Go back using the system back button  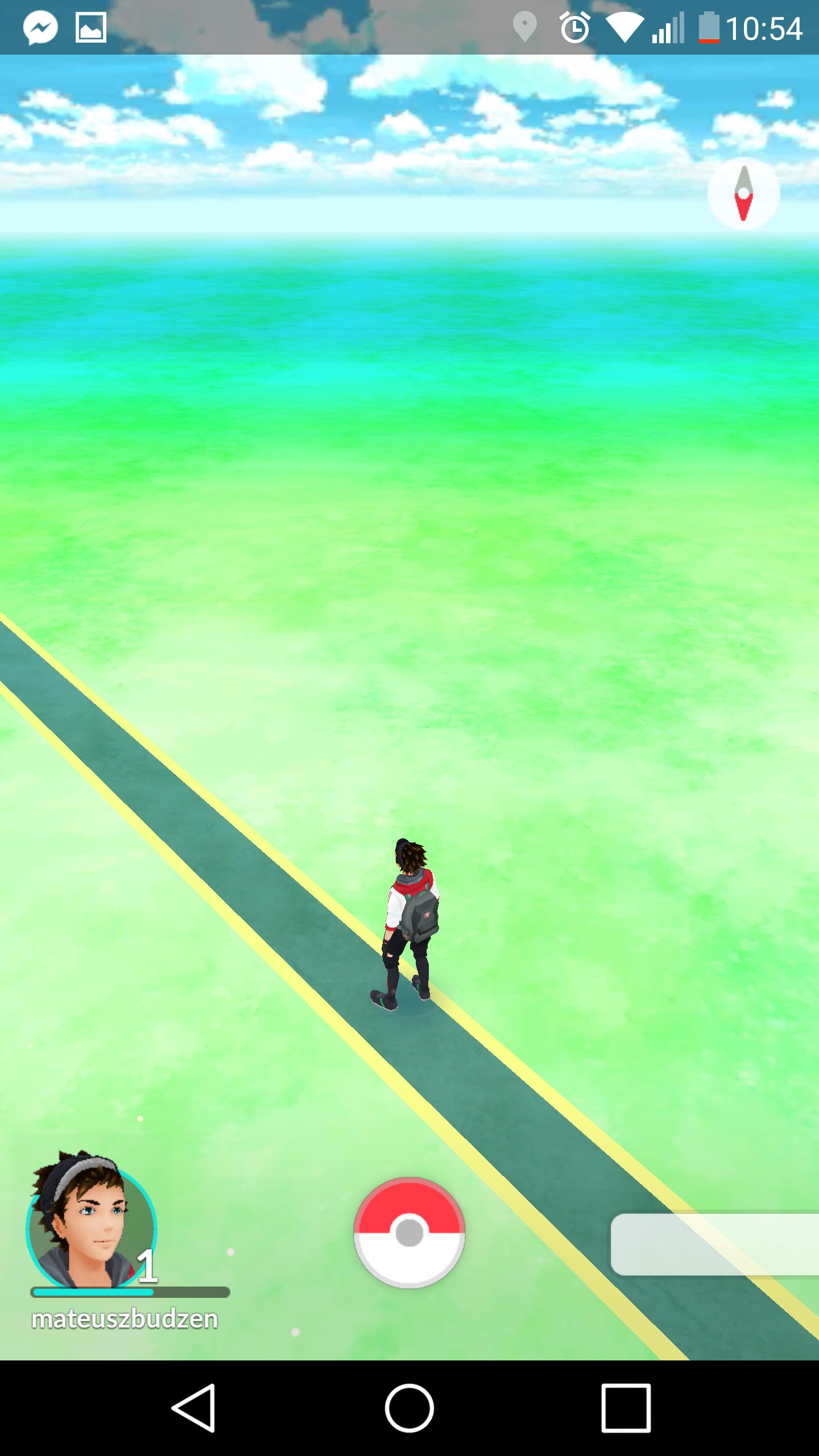[x=193, y=1408]
